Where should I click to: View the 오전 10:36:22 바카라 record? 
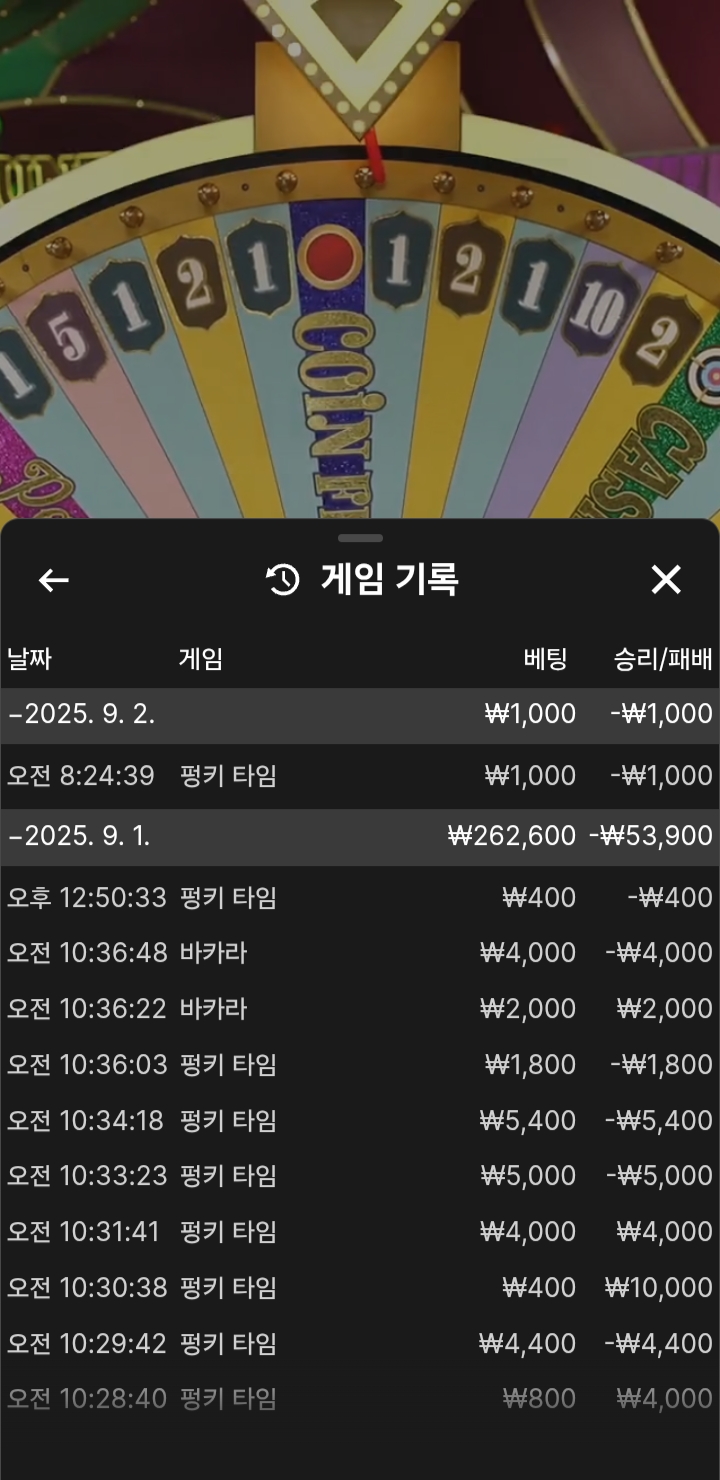360,1009
